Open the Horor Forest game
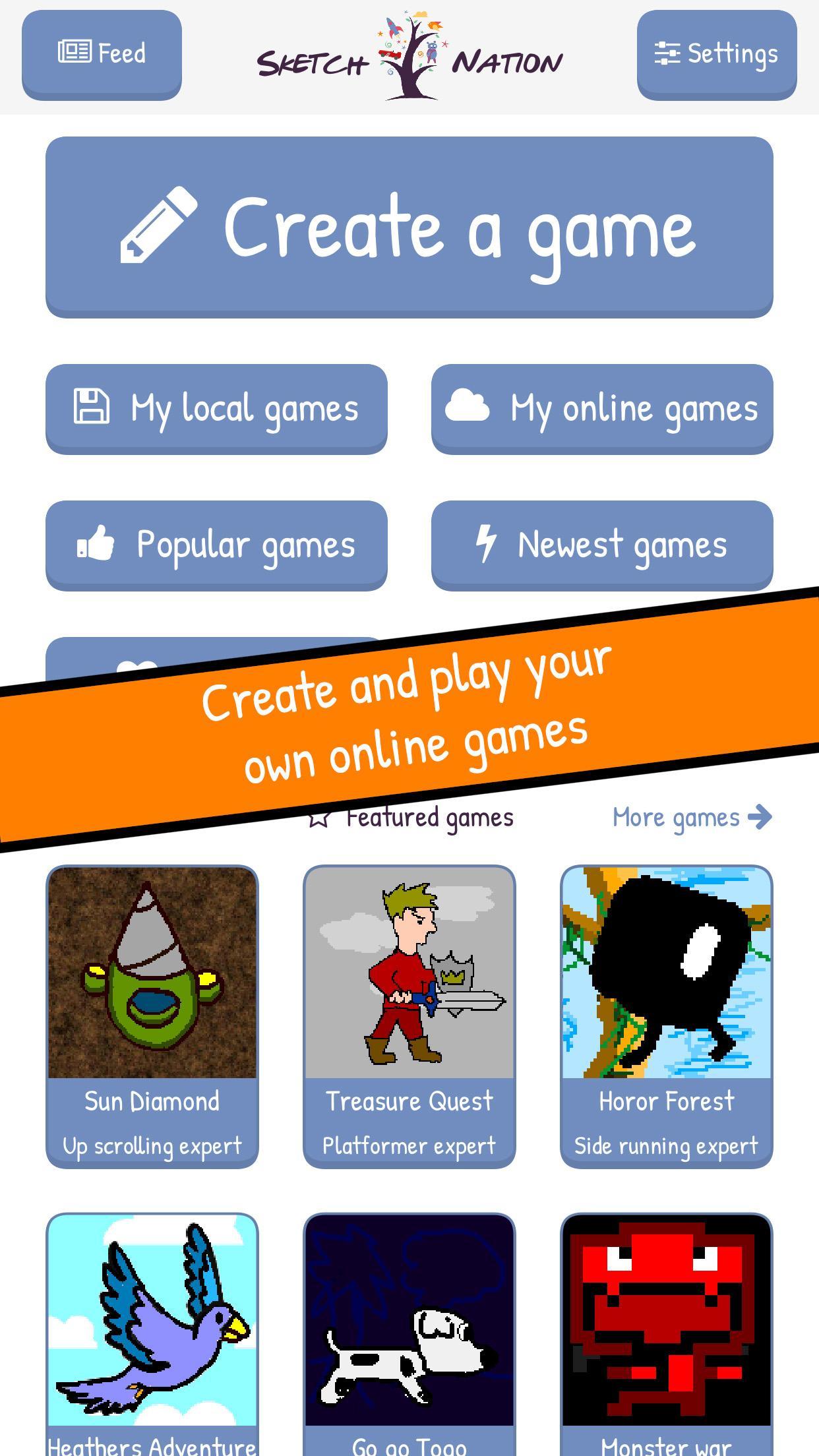819x1456 pixels. (666, 1016)
